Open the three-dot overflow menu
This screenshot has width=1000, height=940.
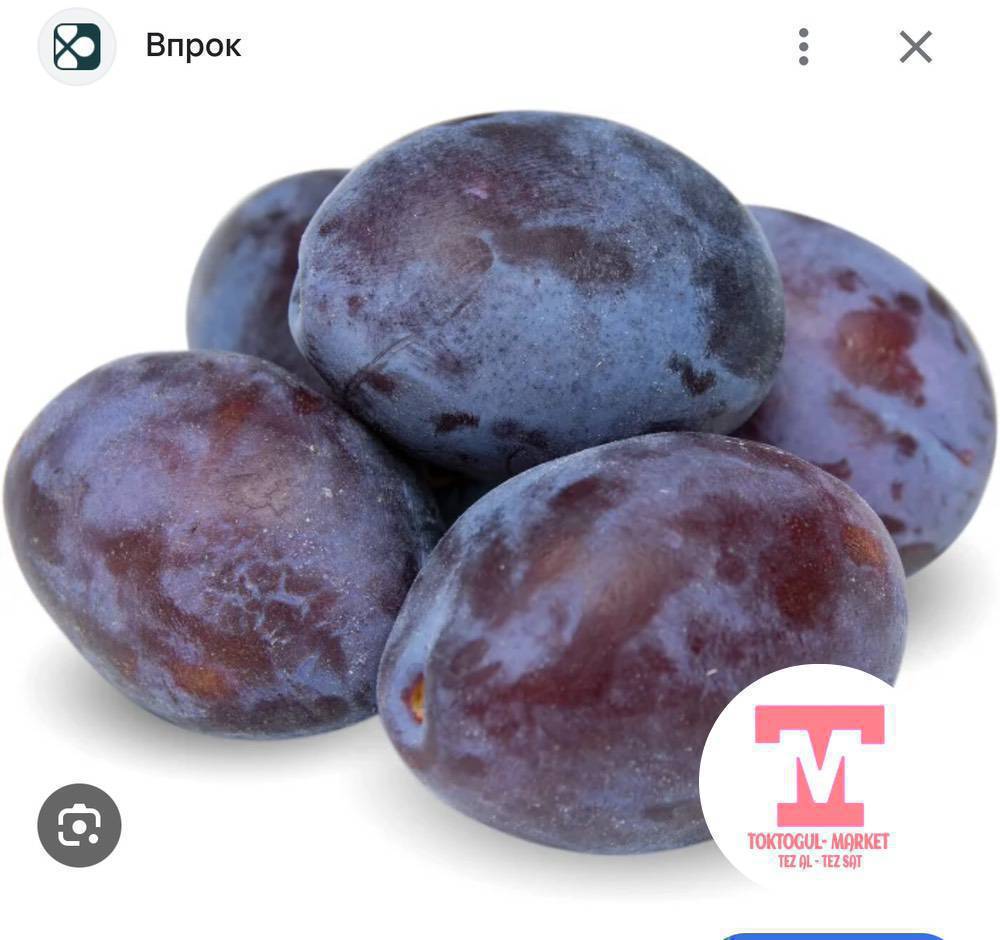click(803, 47)
